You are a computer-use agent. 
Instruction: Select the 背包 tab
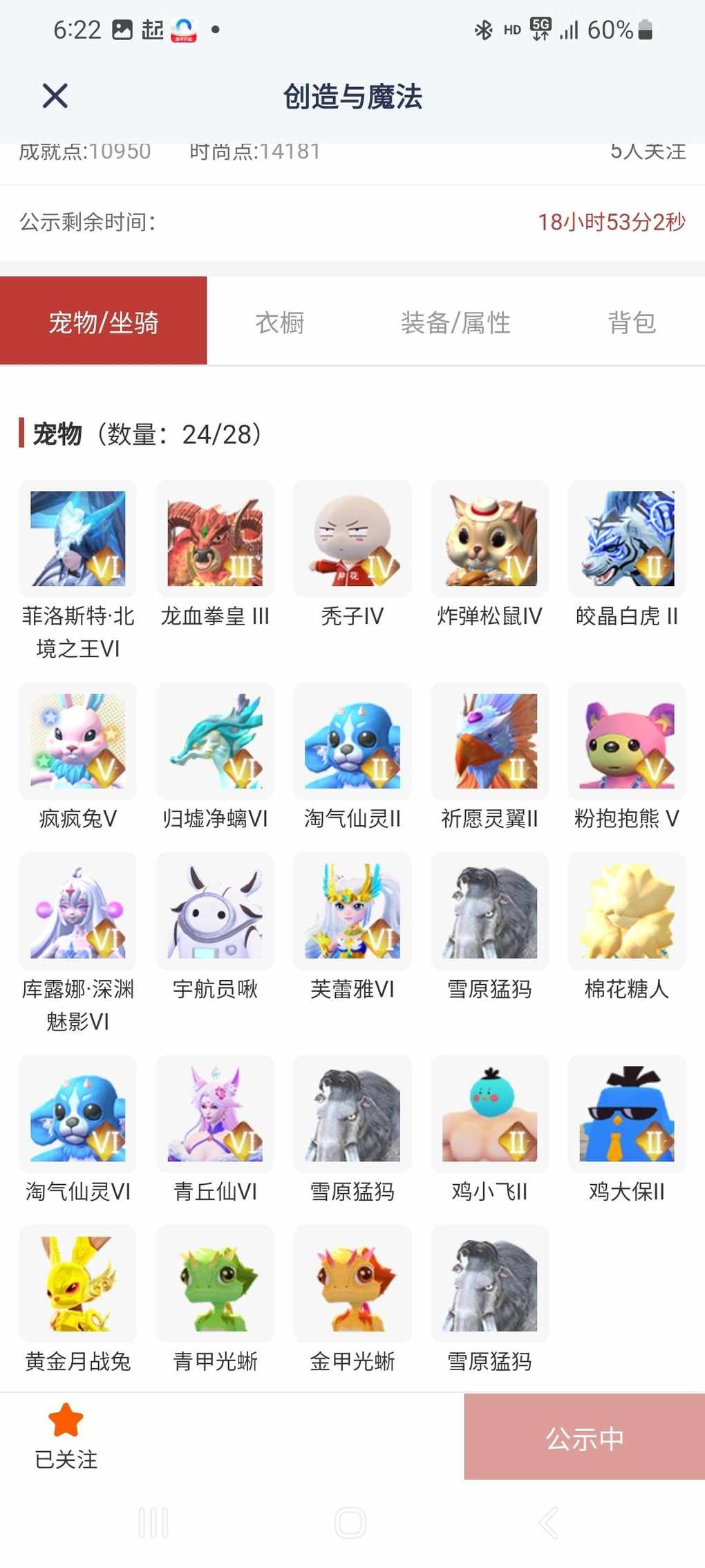click(631, 322)
